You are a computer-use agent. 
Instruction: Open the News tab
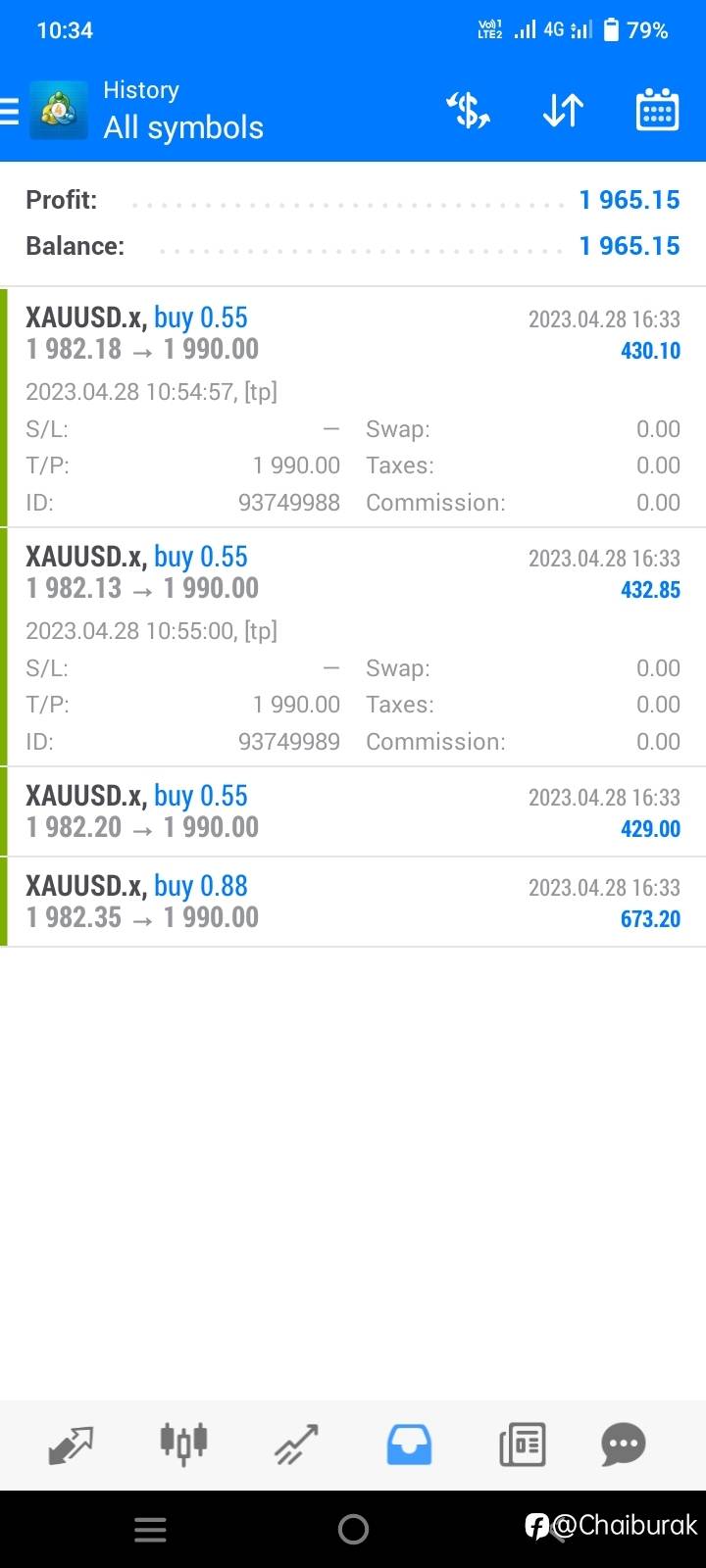pyautogui.click(x=522, y=1445)
